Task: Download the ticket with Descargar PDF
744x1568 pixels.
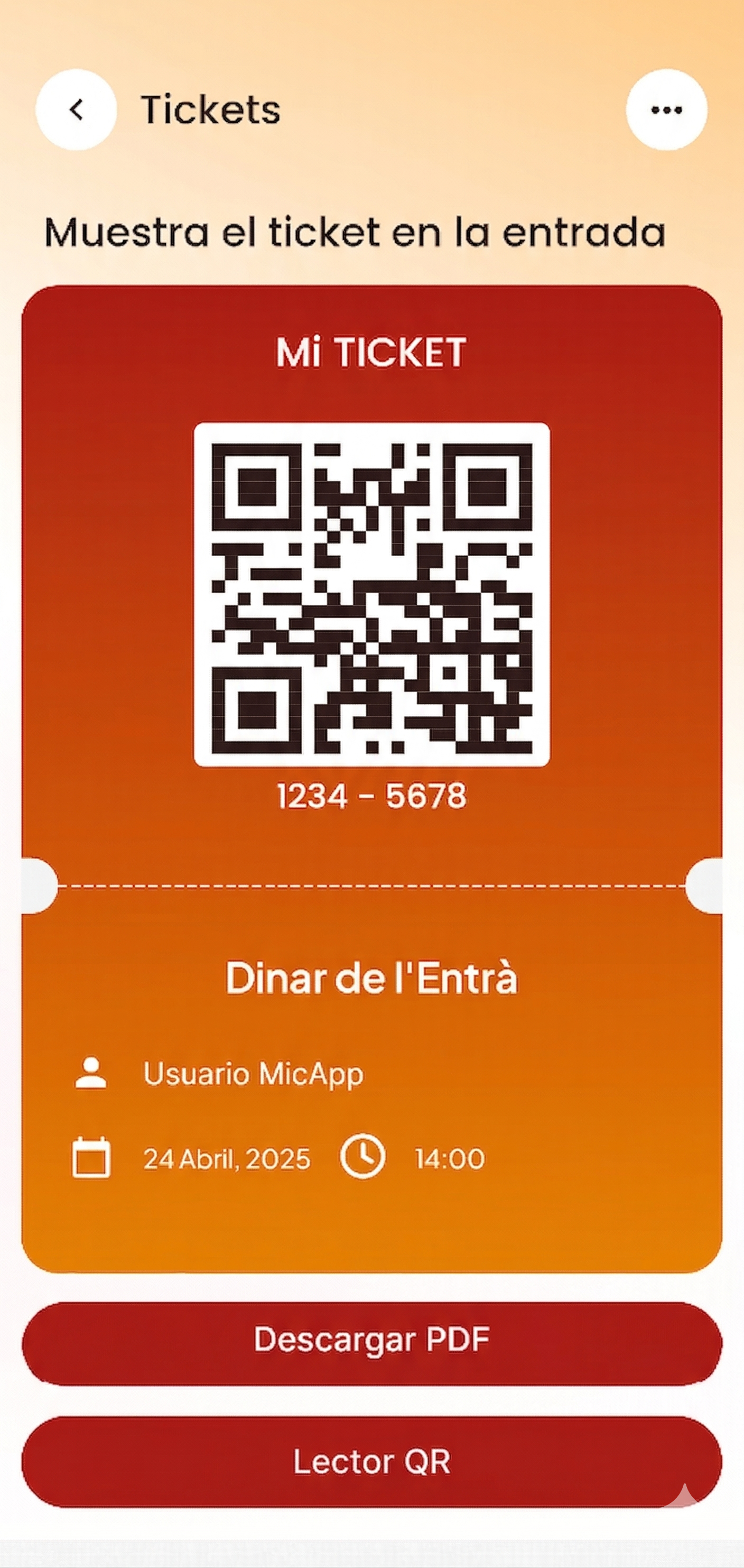Action: click(x=371, y=1339)
